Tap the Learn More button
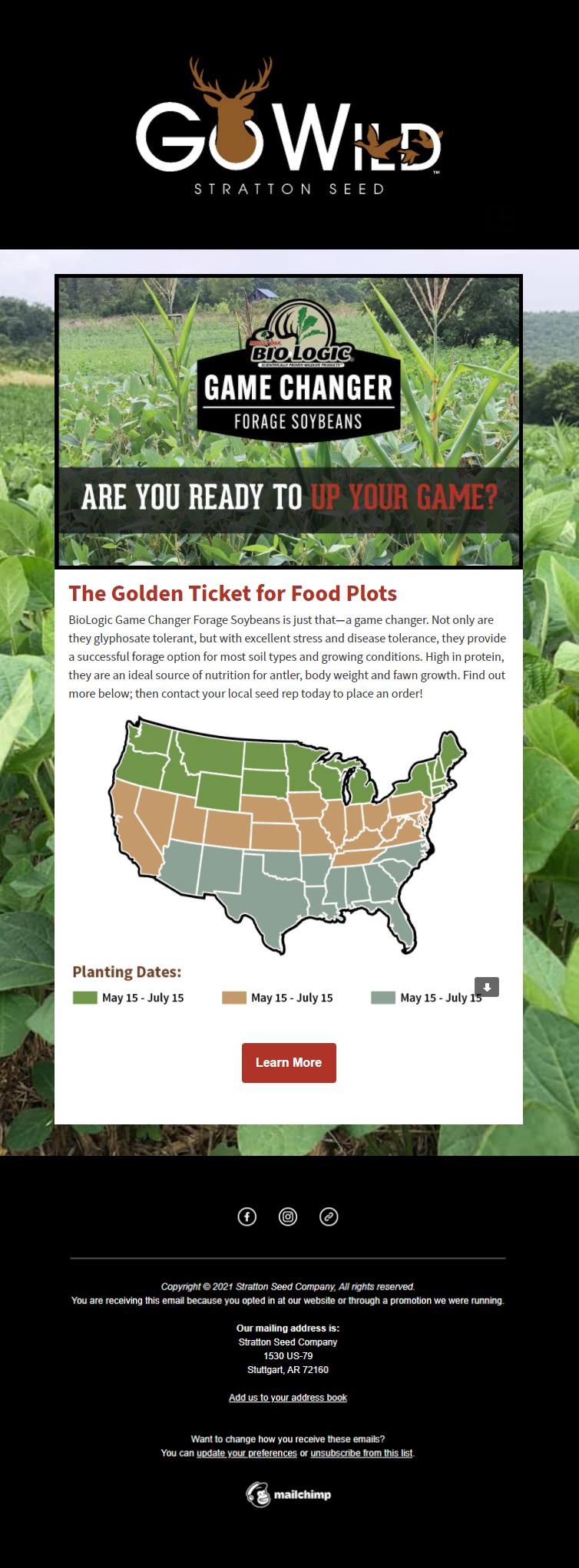 (x=289, y=1062)
